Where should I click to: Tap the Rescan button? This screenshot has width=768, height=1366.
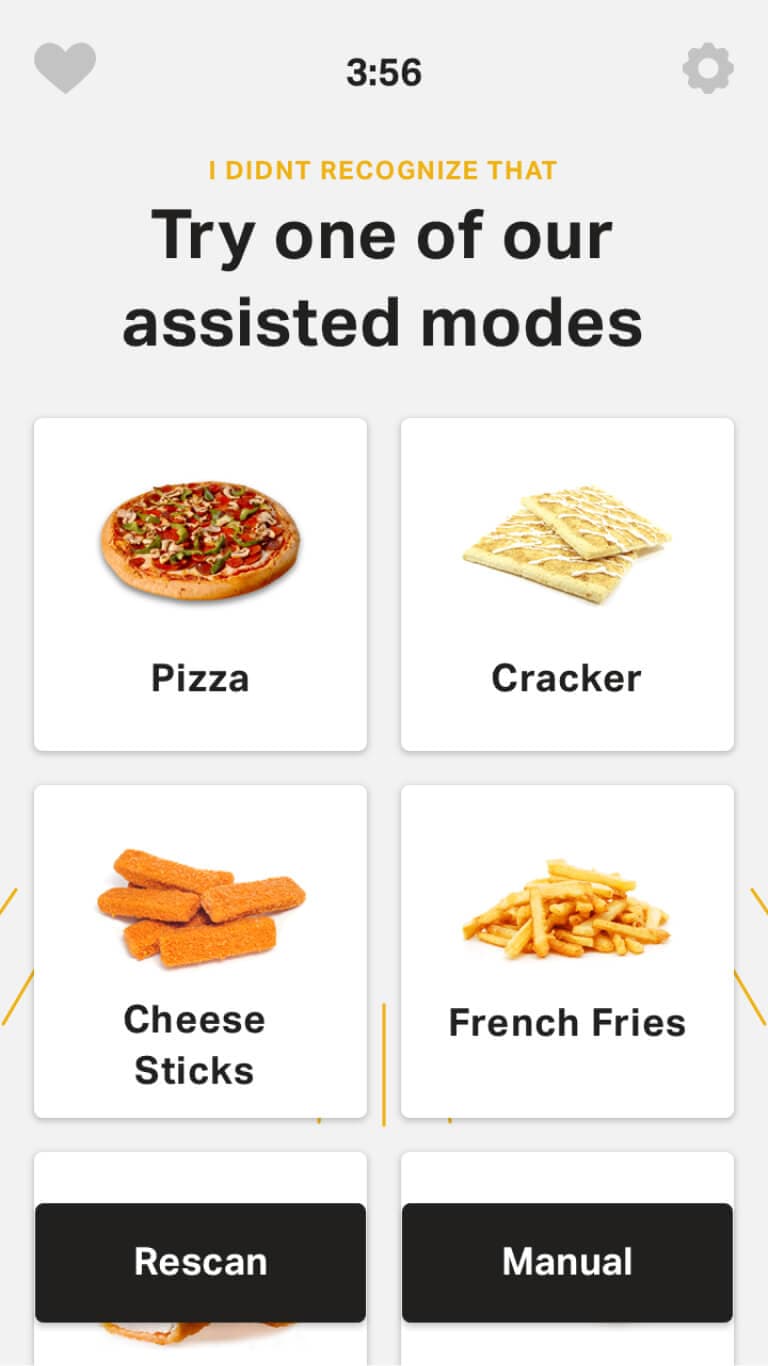pyautogui.click(x=200, y=1262)
